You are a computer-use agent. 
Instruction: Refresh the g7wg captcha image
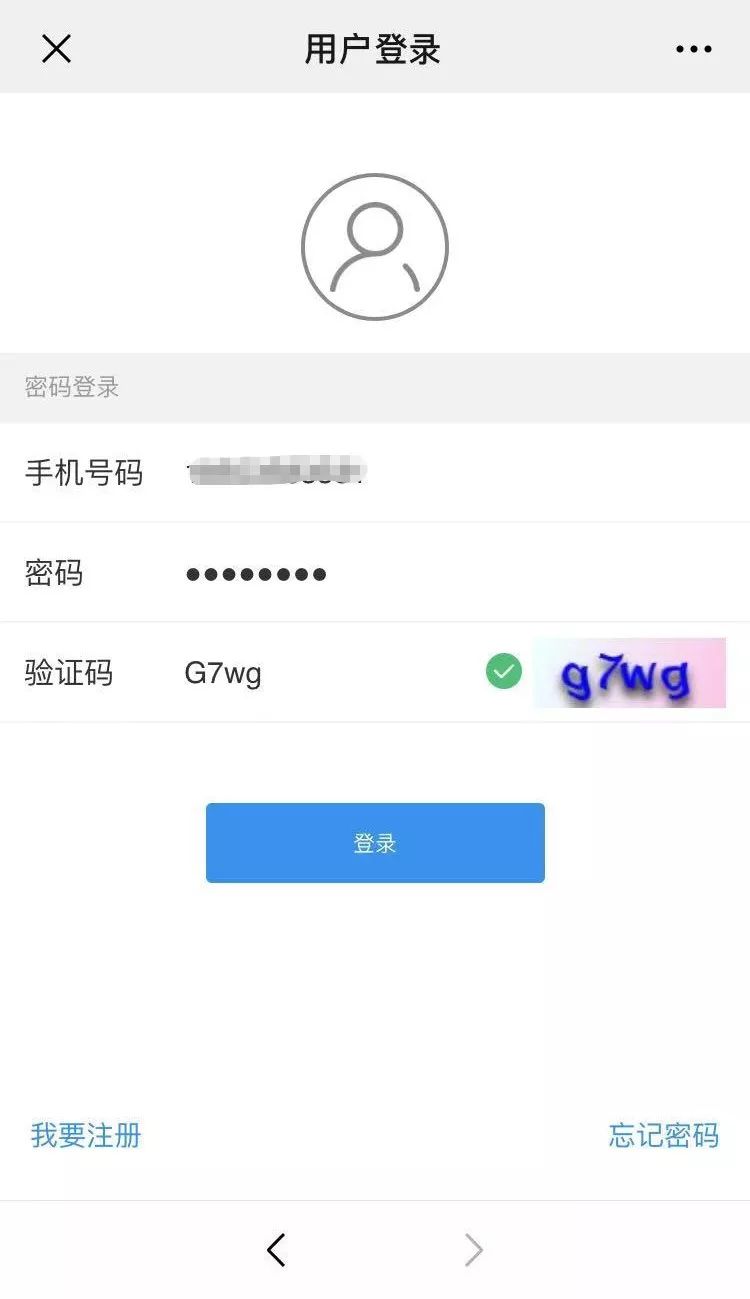coord(629,673)
